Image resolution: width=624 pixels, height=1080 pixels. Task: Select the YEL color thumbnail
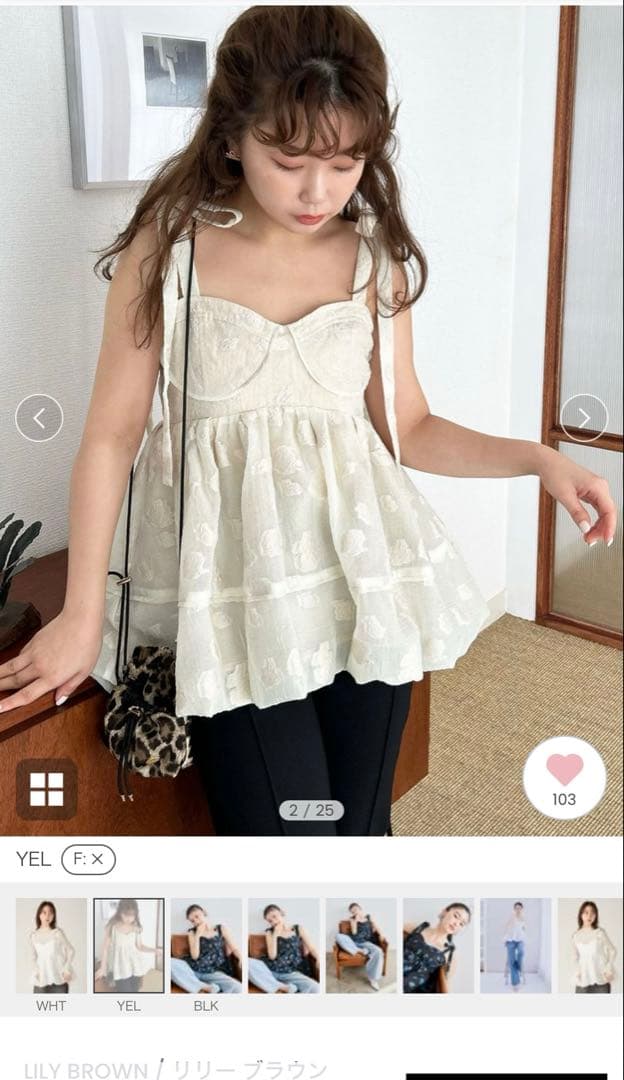(128, 945)
